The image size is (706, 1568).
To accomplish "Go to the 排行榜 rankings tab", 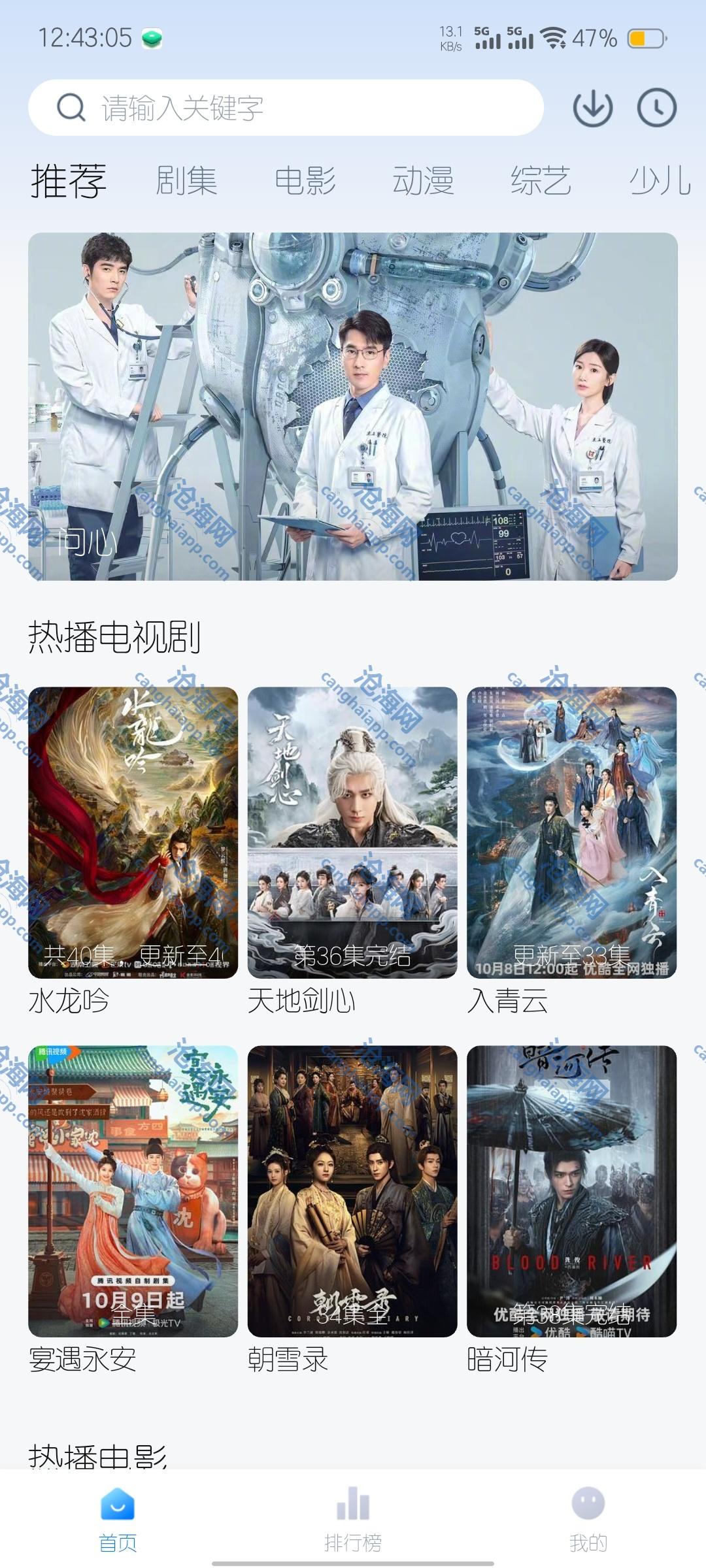I will click(x=353, y=1518).
